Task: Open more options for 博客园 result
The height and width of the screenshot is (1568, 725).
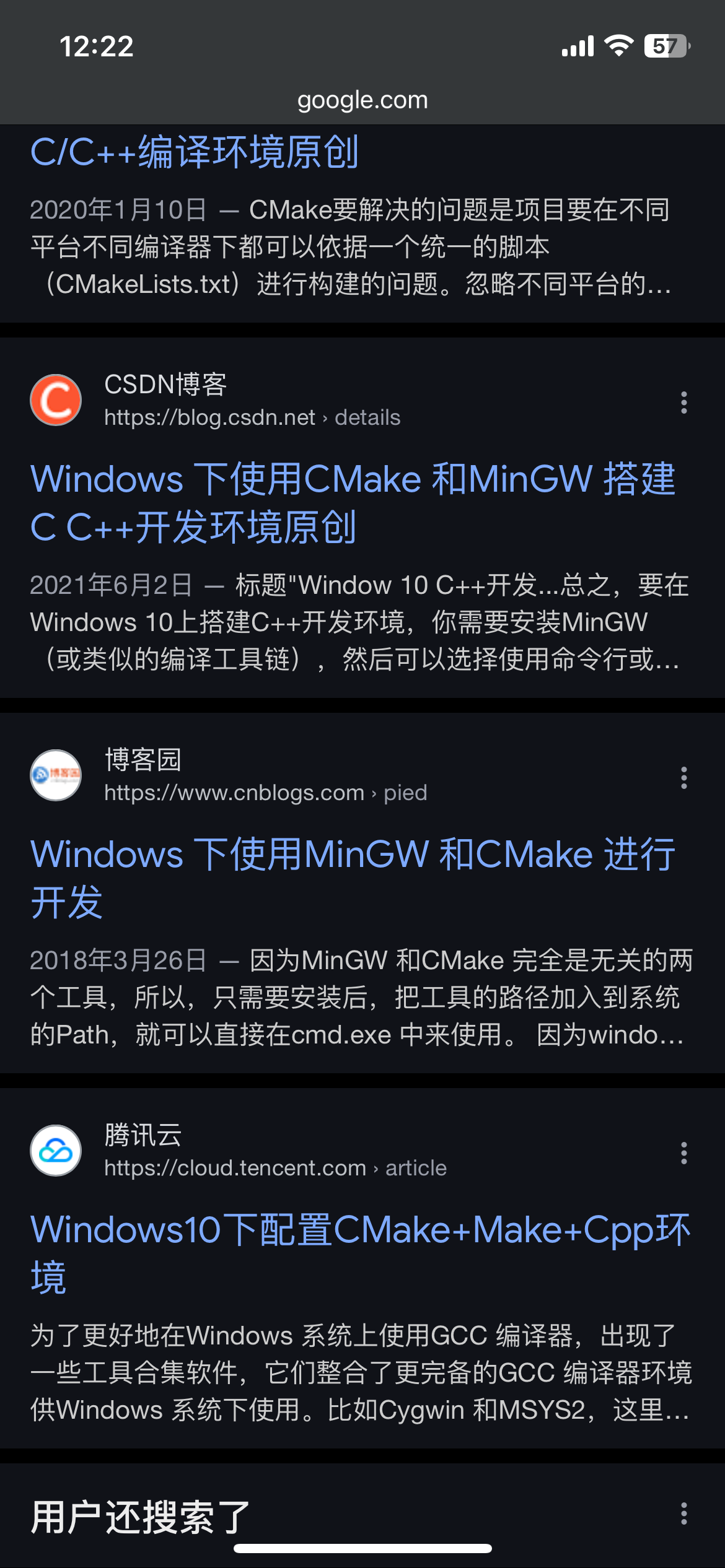Action: (x=683, y=778)
